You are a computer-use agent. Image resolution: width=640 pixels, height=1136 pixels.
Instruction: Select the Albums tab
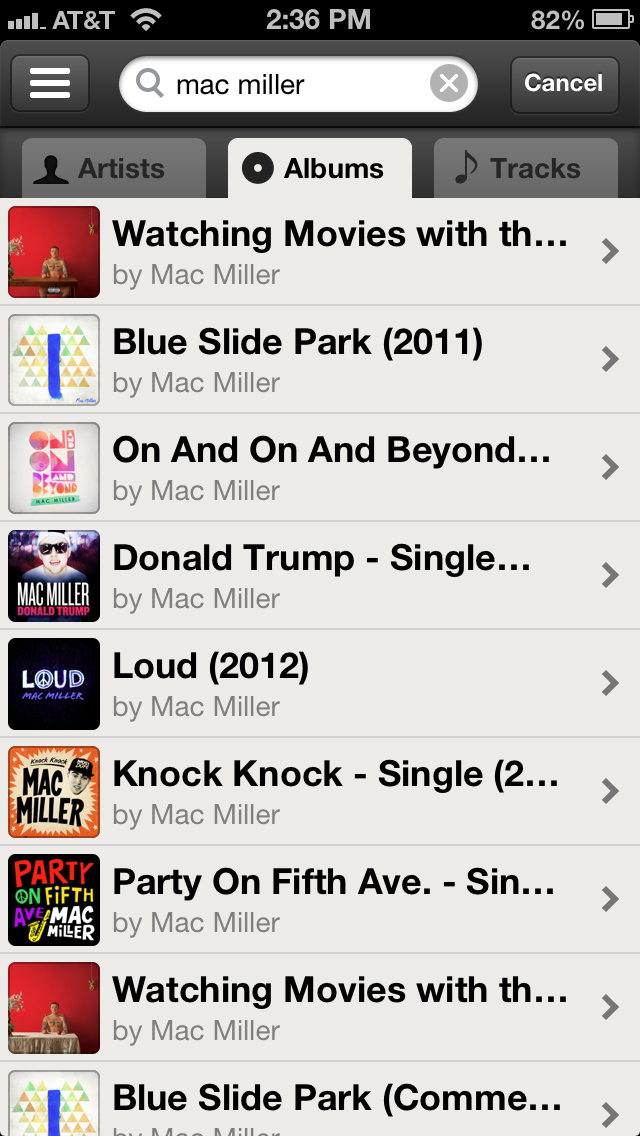(319, 169)
